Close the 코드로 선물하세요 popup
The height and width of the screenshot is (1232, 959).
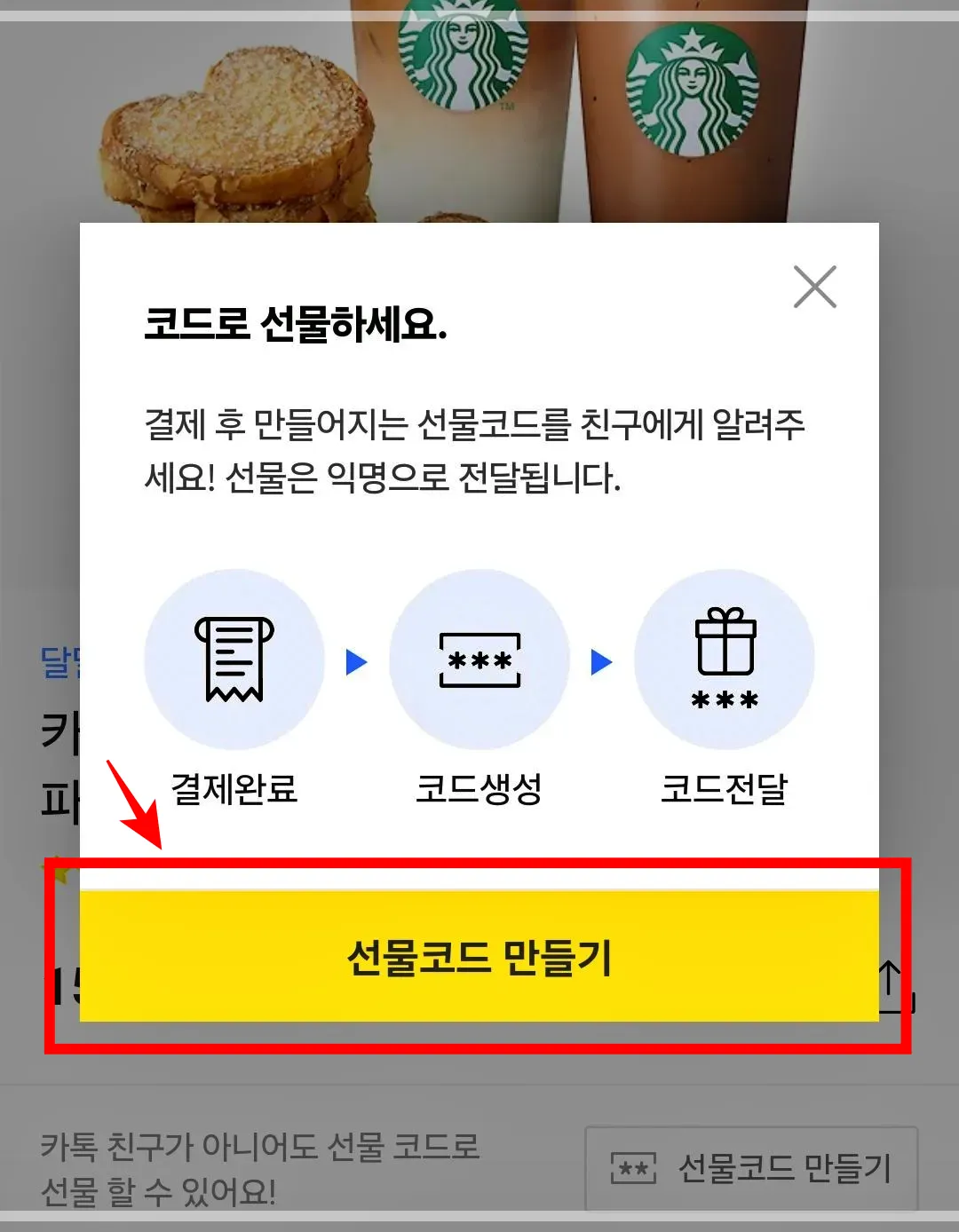[x=814, y=287]
